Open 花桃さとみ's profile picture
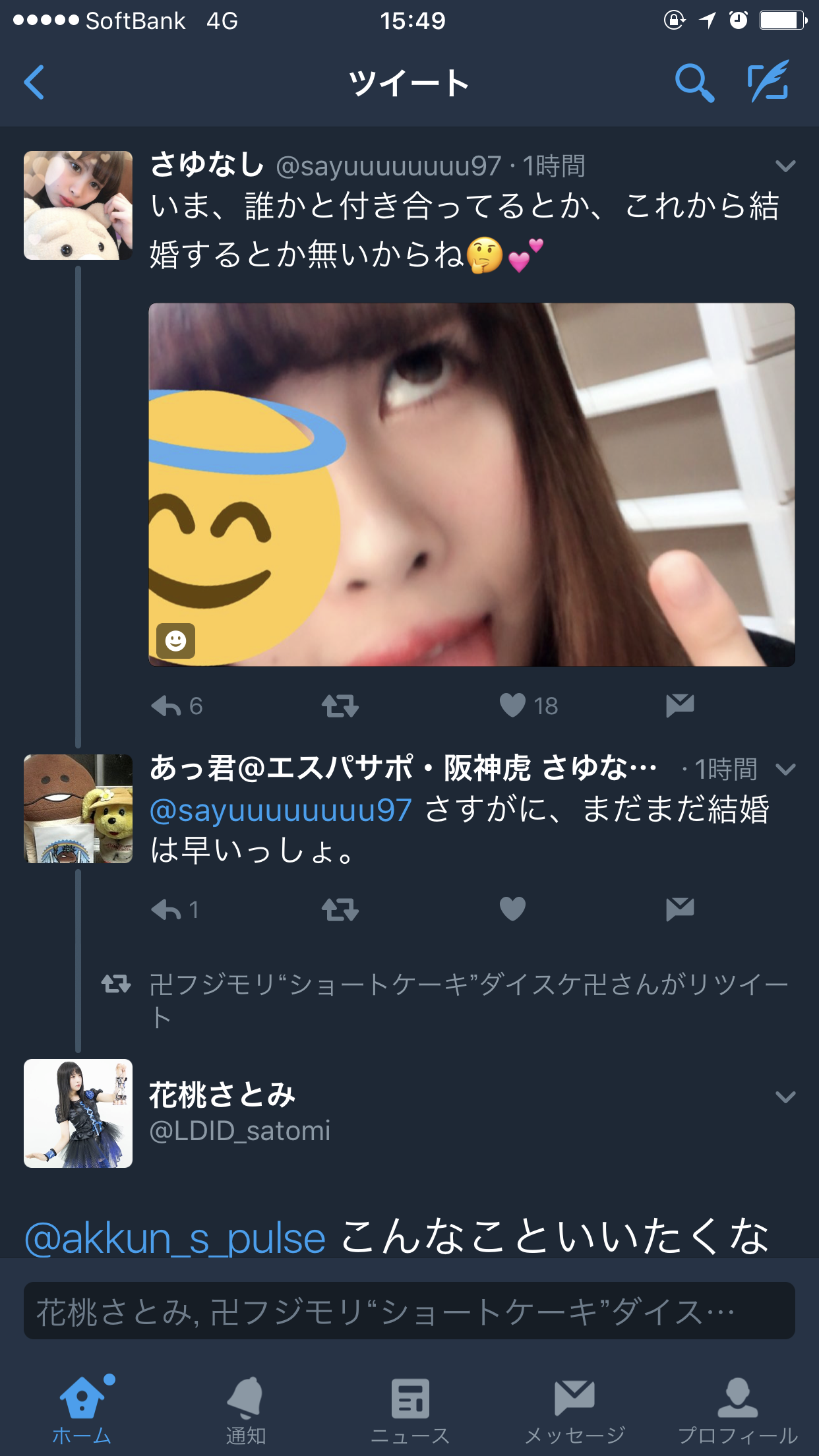The height and width of the screenshot is (1456, 819). (x=78, y=1113)
